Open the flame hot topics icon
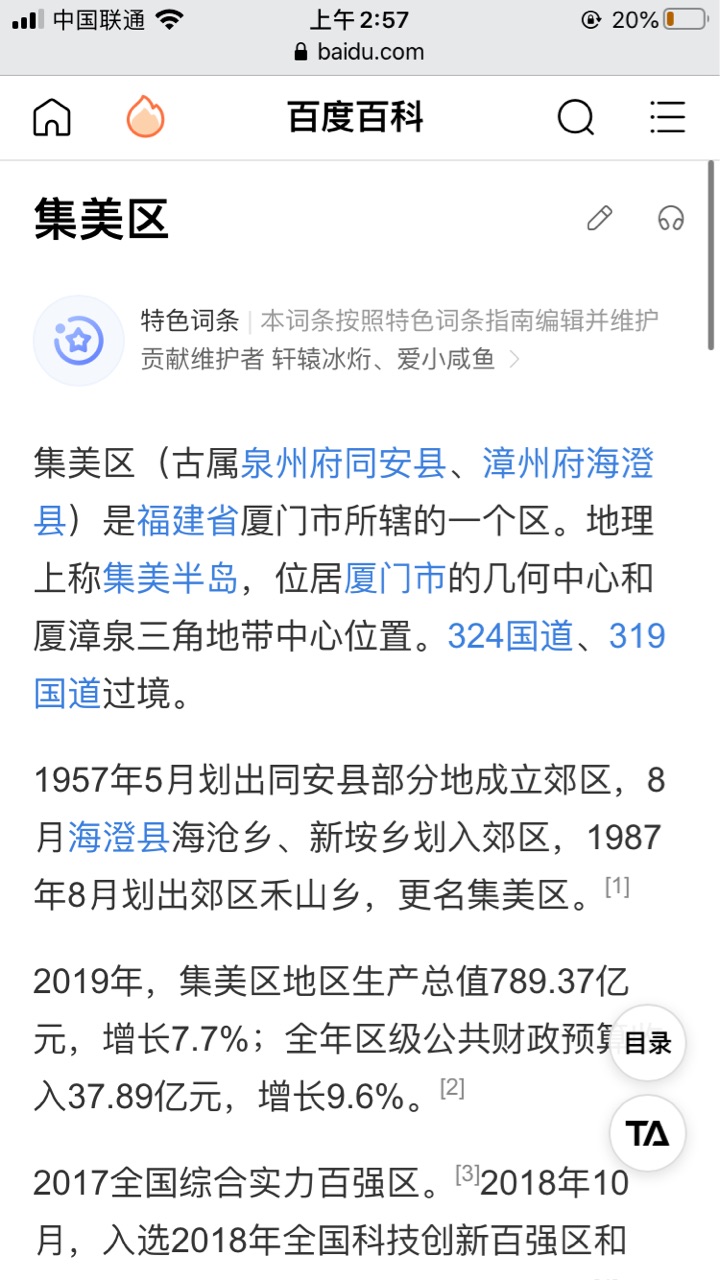 point(146,117)
